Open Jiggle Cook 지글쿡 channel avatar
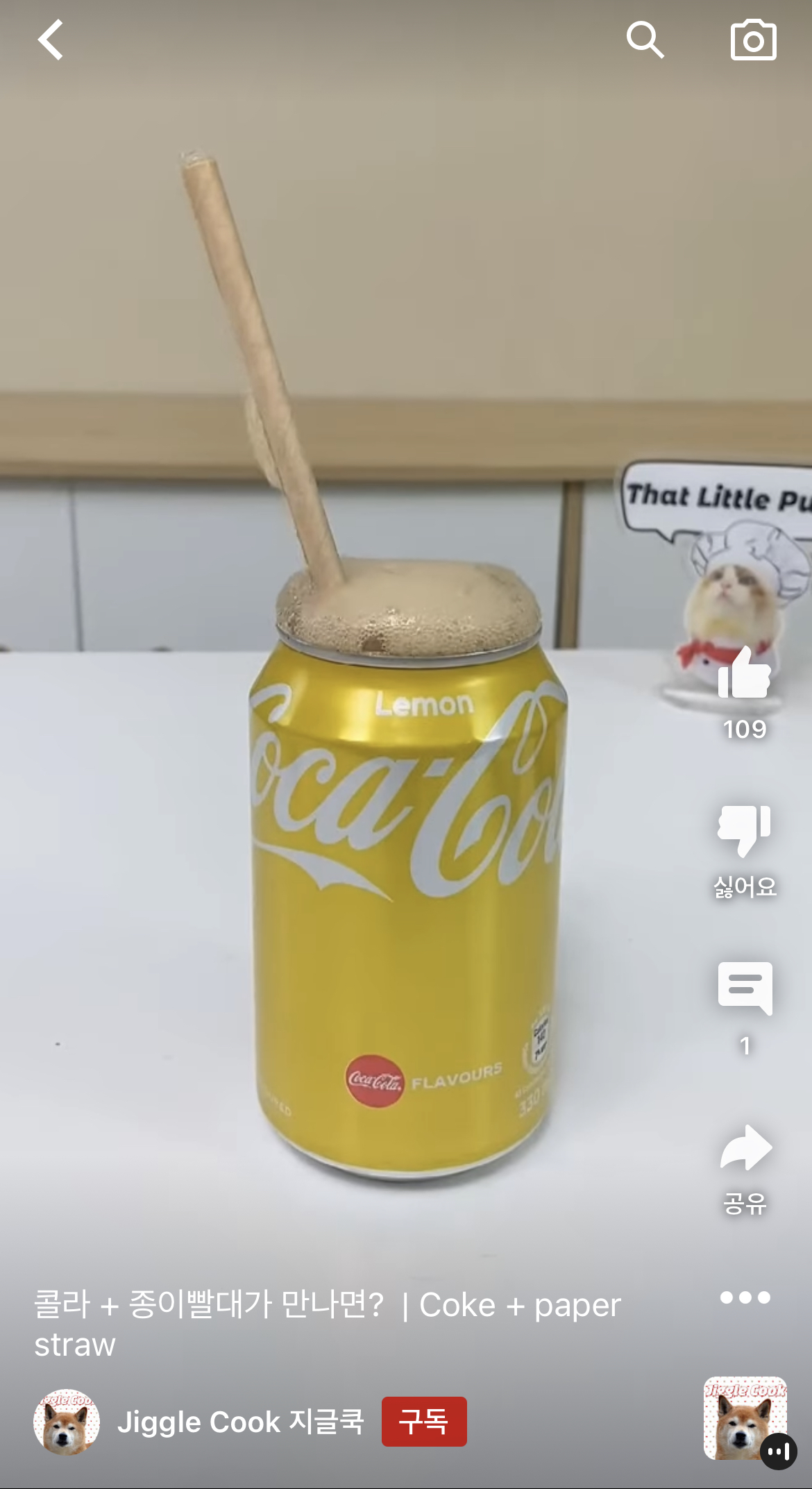Viewport: 812px width, 1489px height. pos(67,1422)
